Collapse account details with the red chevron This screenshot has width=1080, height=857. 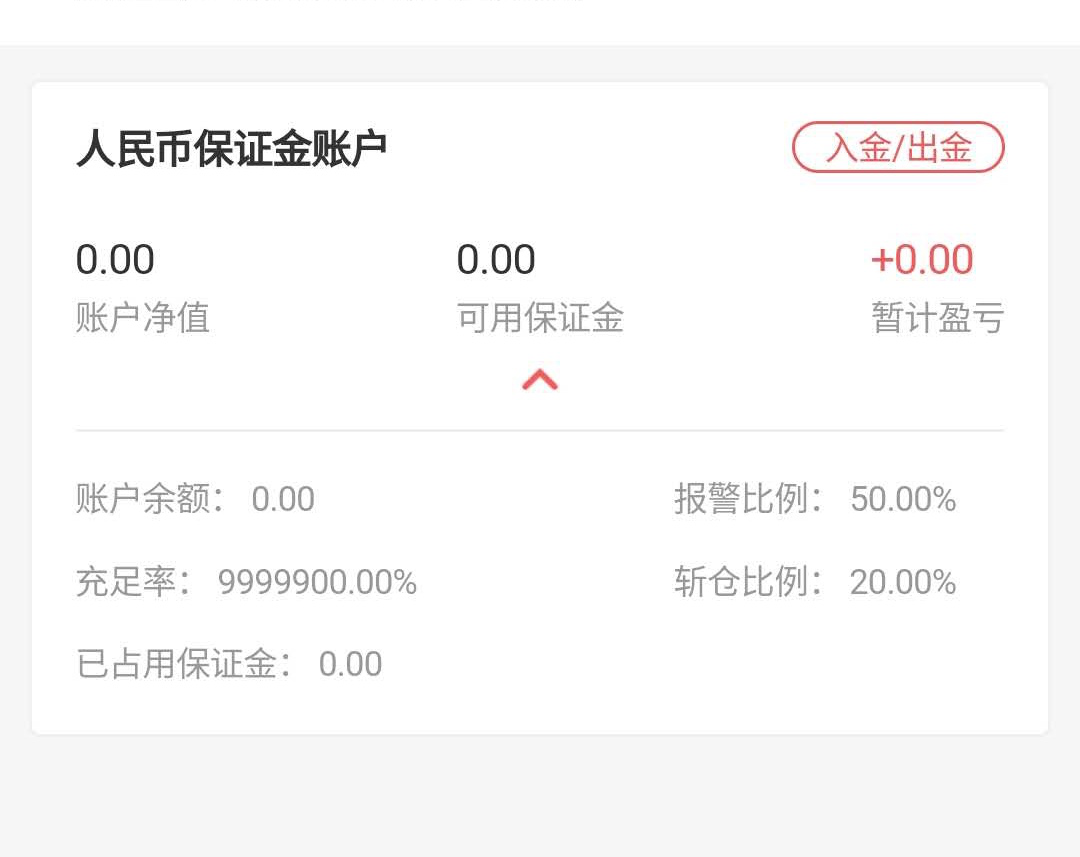540,380
